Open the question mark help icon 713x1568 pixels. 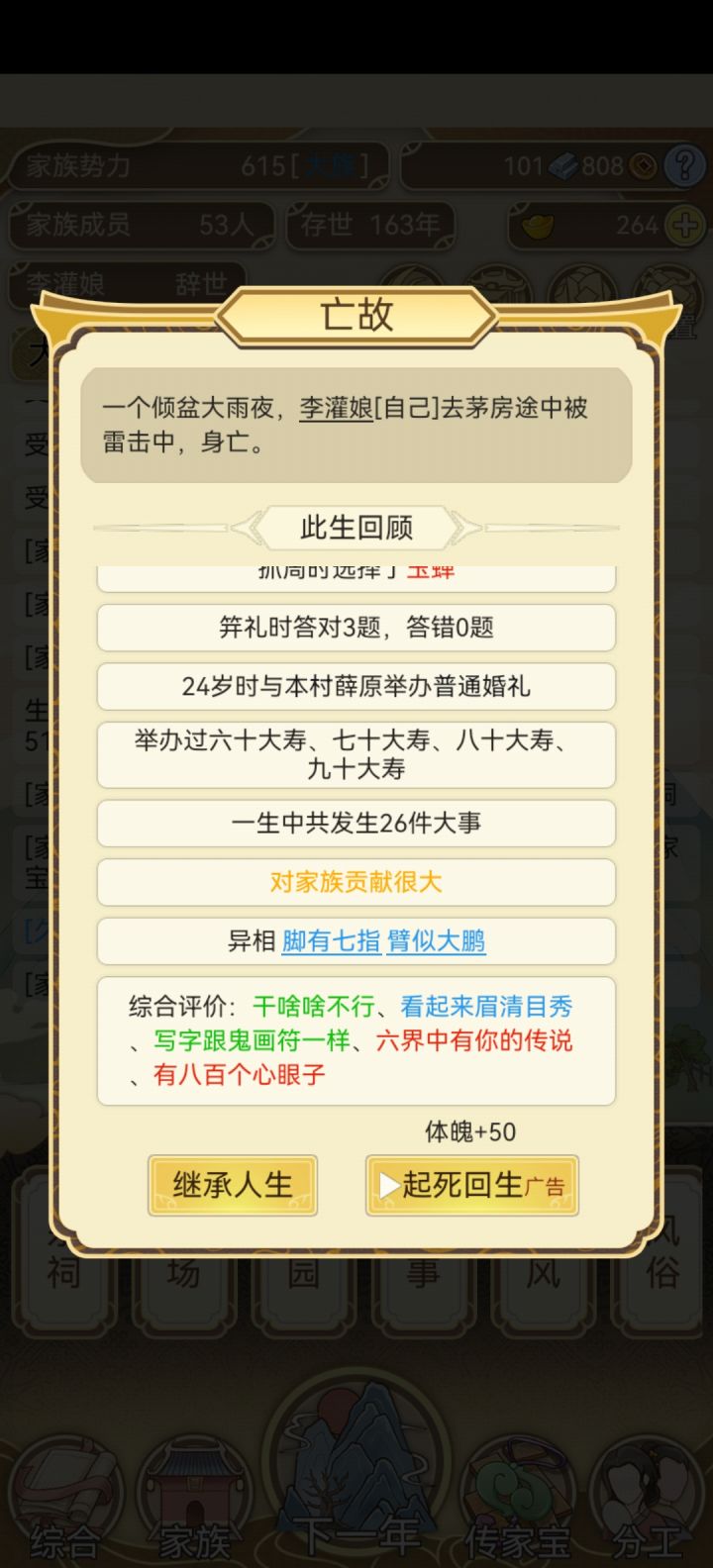coord(685,165)
